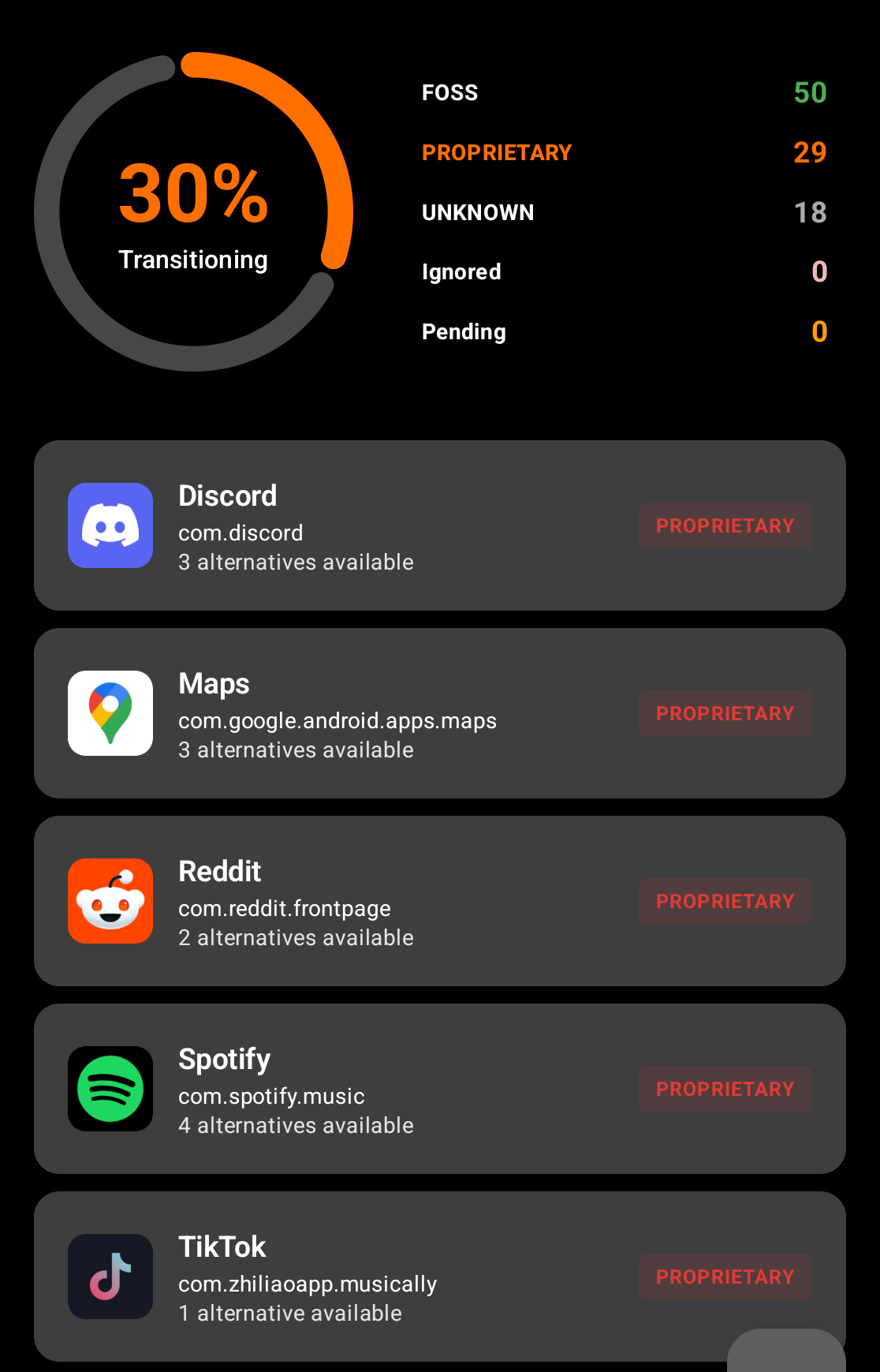Viewport: 880px width, 1372px height.
Task: Filter the list by FOSS apps
Action: click(623, 92)
